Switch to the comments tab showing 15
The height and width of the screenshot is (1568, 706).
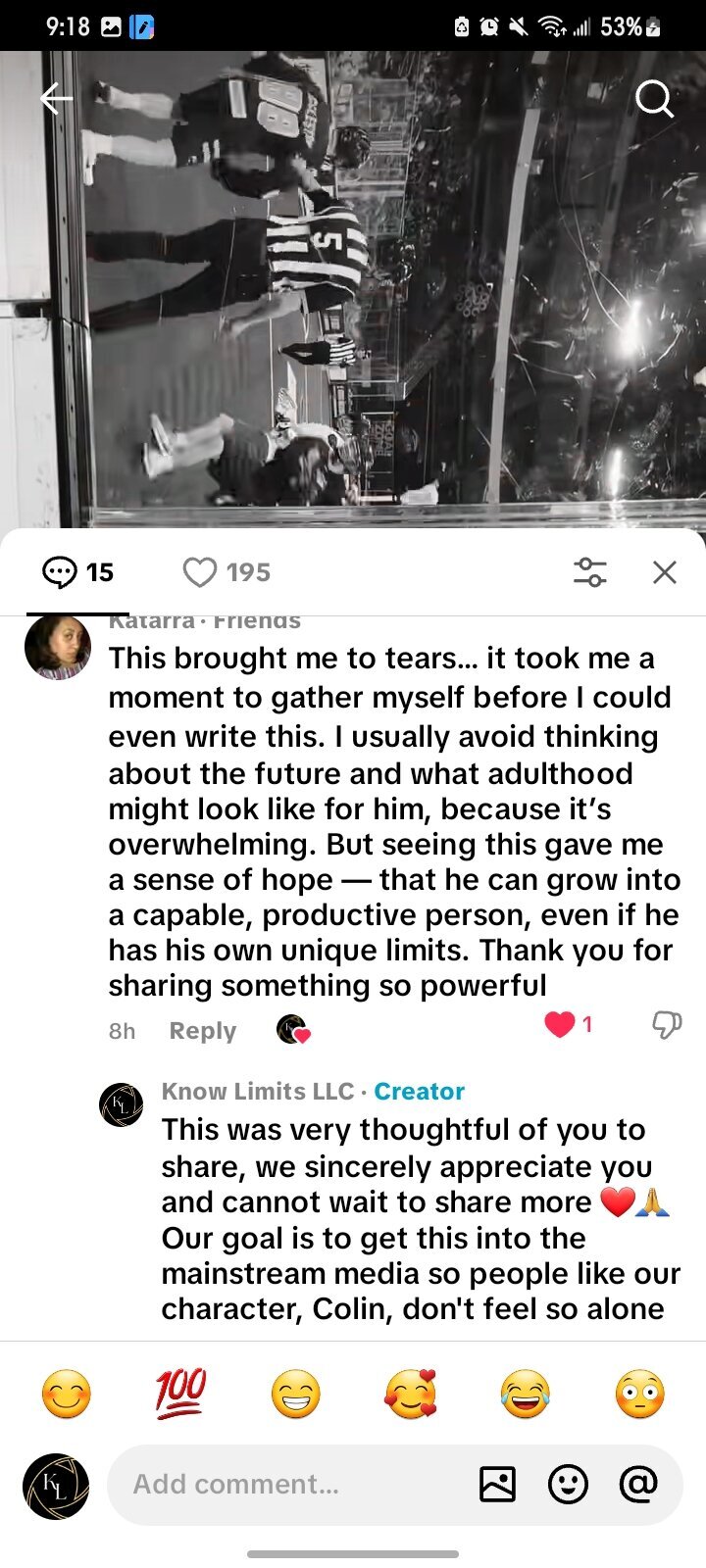[78, 572]
